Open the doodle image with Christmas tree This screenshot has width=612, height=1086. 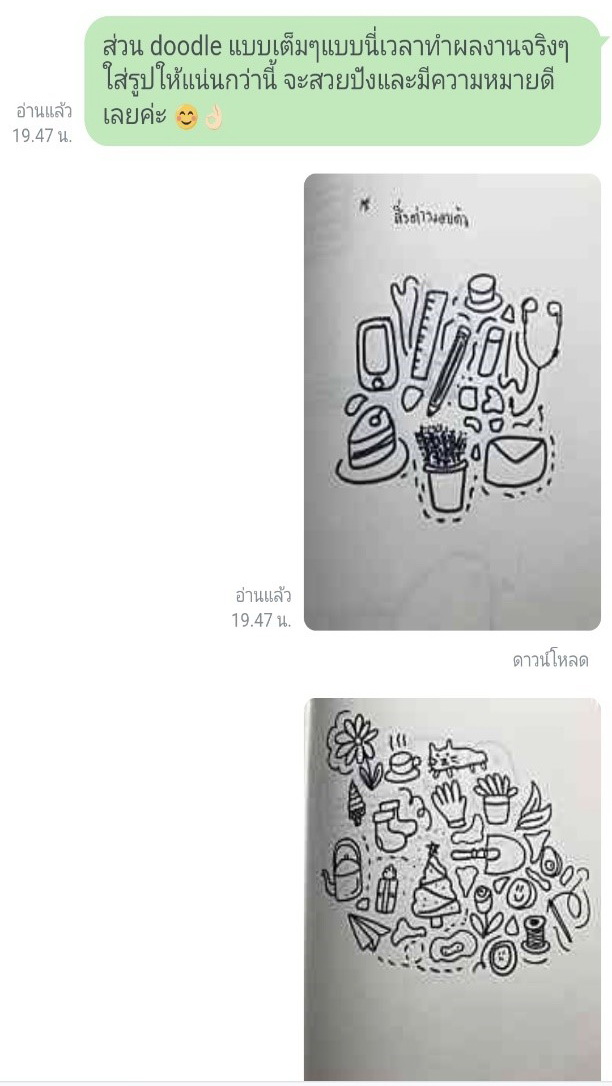[x=452, y=888]
